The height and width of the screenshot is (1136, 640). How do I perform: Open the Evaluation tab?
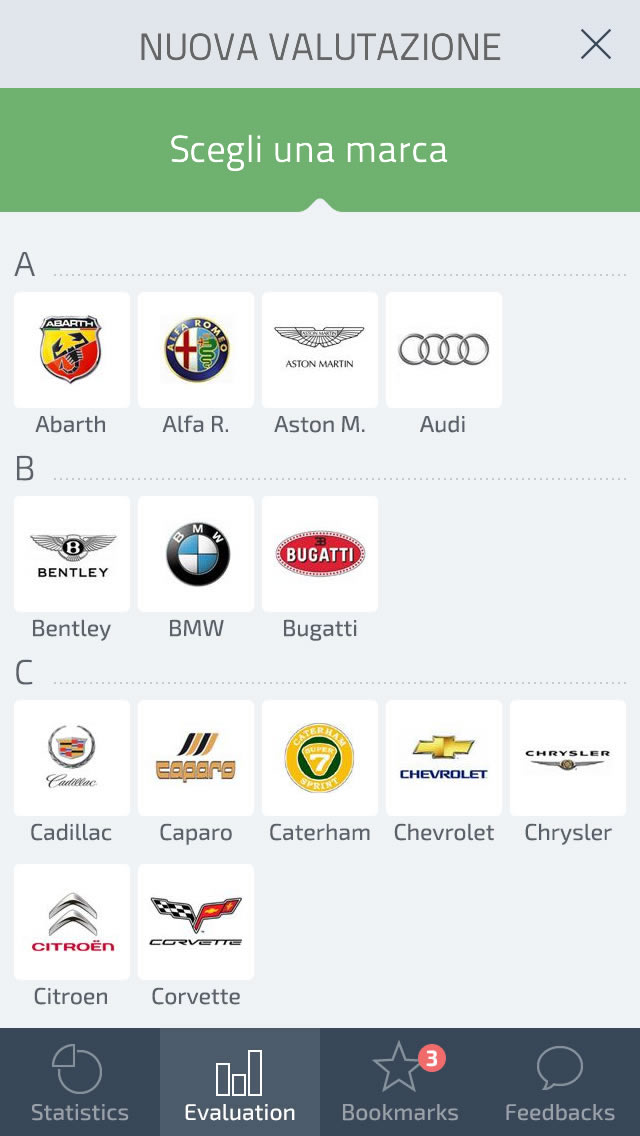tap(240, 1082)
